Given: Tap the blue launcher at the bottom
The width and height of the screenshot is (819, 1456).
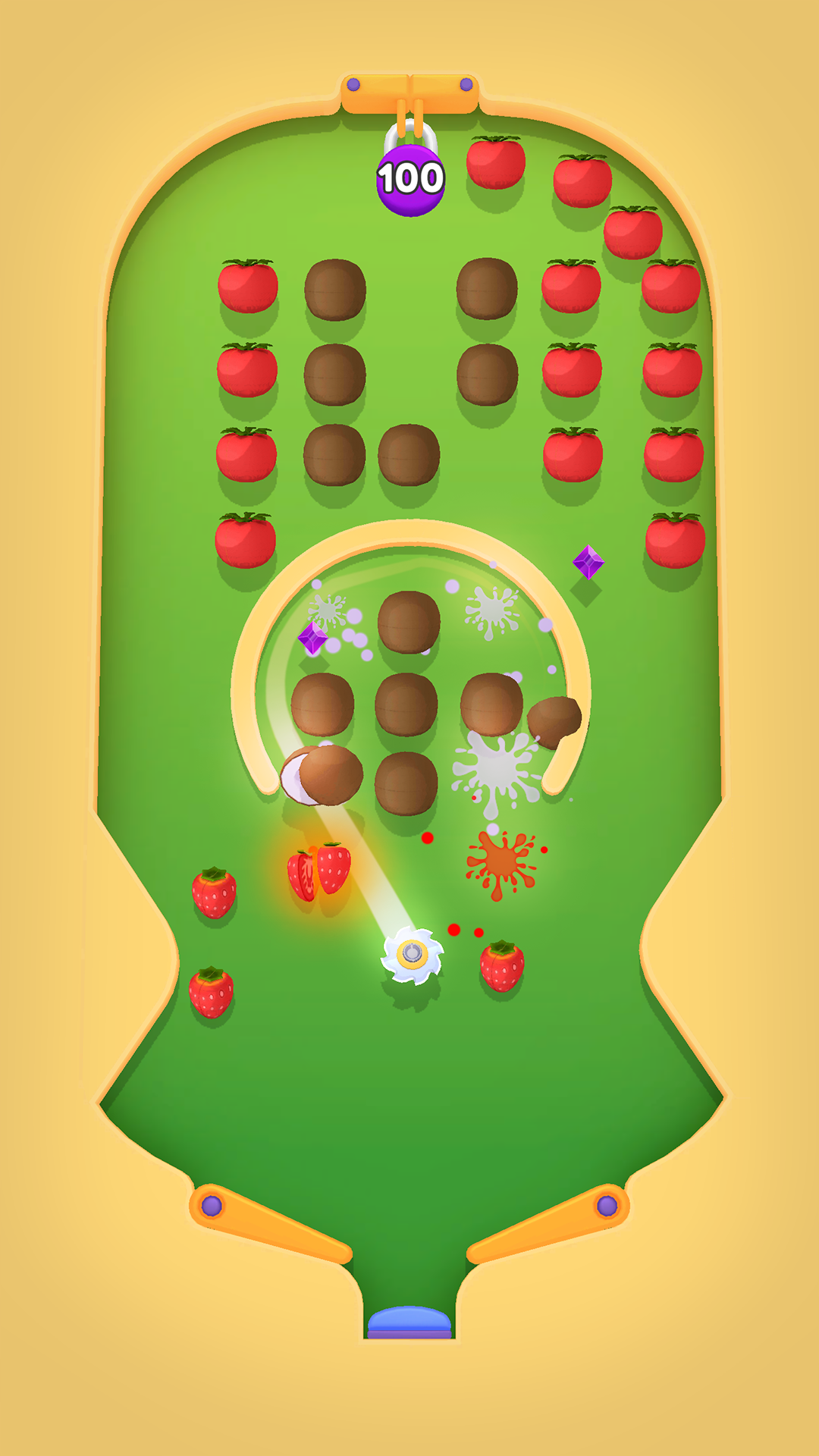Looking at the screenshot, I should pyautogui.click(x=409, y=1322).
